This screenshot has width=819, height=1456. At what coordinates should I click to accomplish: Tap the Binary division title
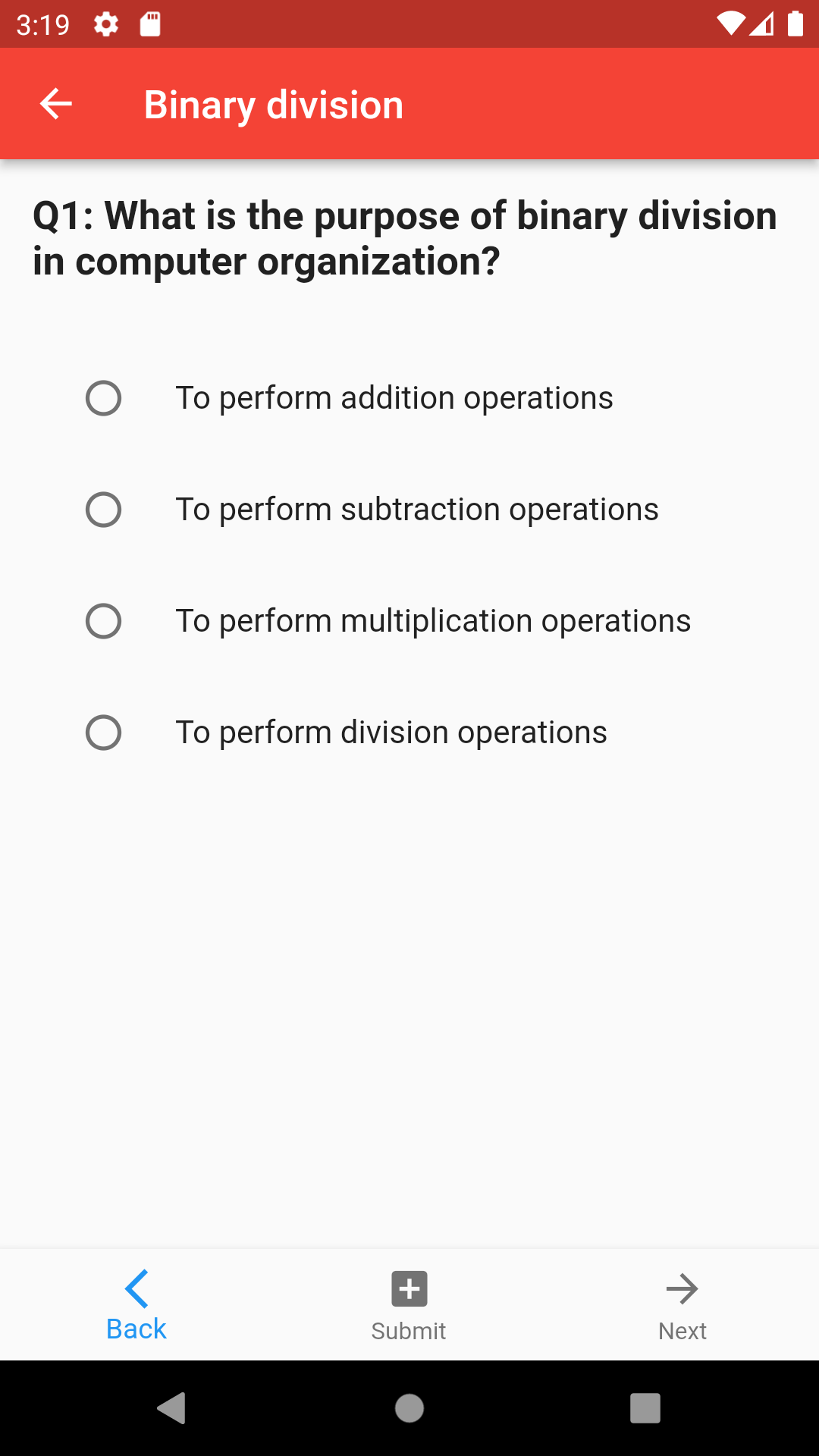click(274, 104)
